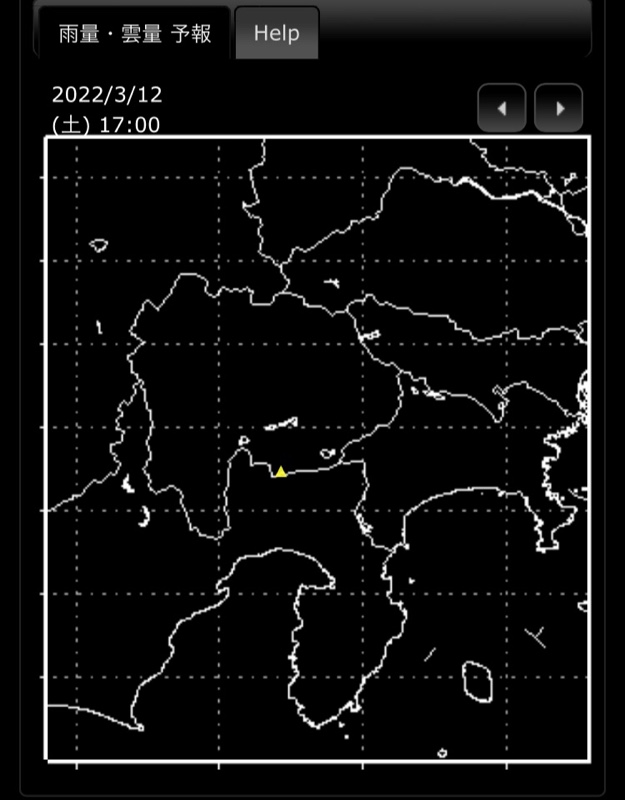Advance to the next forecast time
The image size is (625, 800).
pos(559,108)
